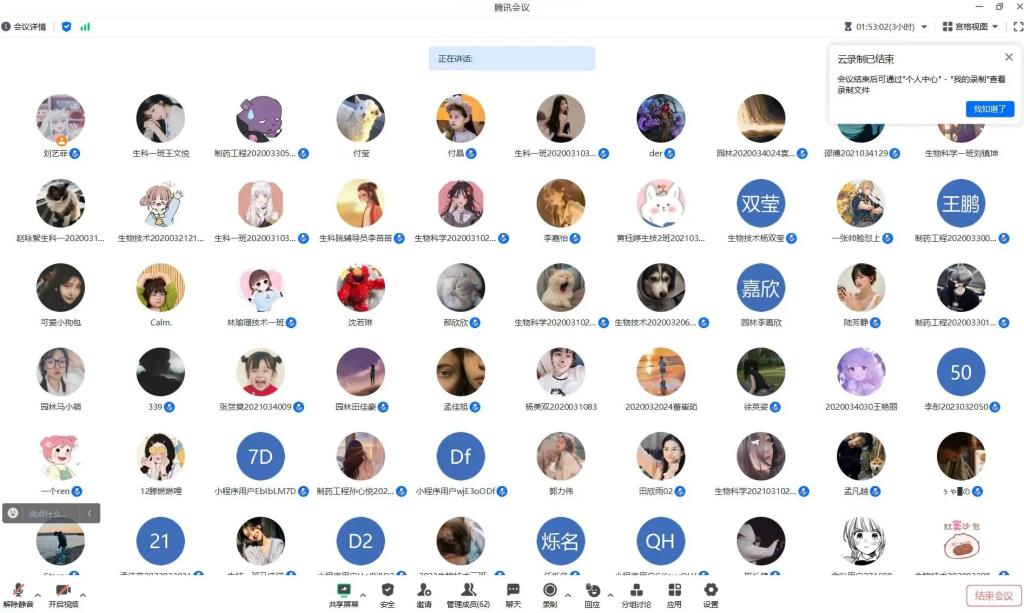The height and width of the screenshot is (613, 1024).
Task: Invite participants to the meeting
Action: 424,594
